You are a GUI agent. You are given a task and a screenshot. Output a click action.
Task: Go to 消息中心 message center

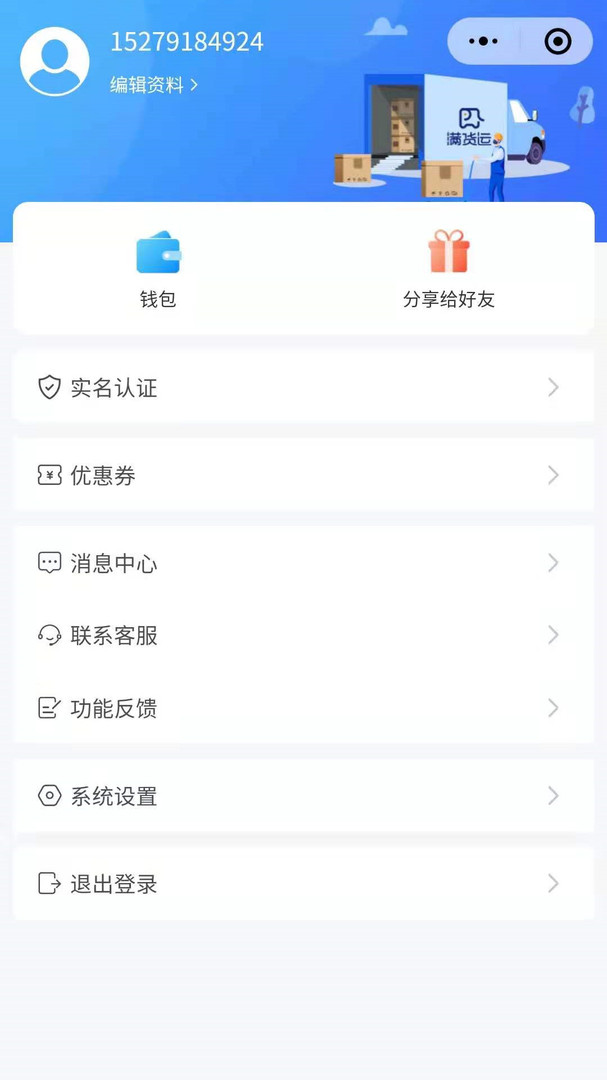(303, 563)
